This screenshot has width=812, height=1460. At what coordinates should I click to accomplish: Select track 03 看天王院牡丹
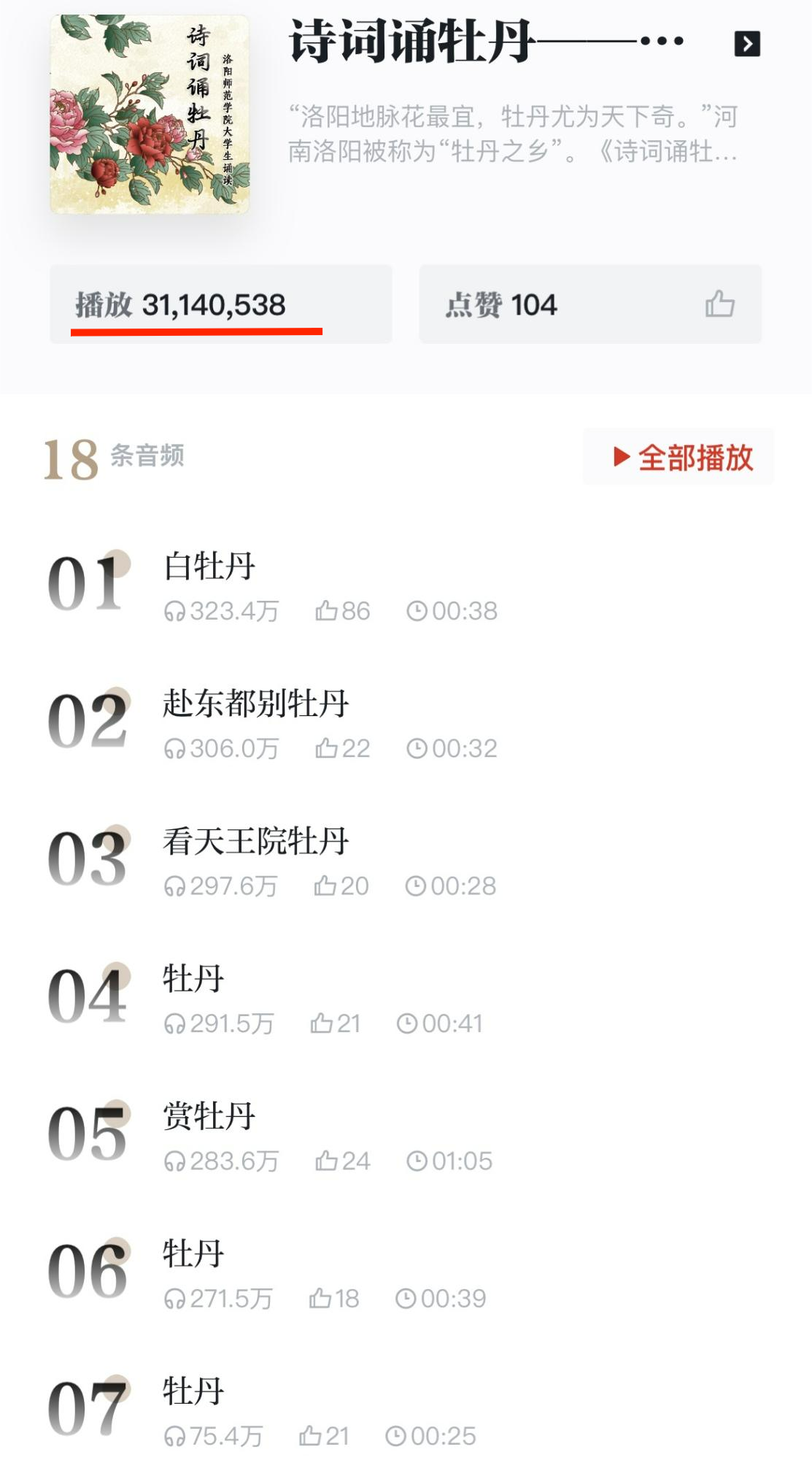click(255, 842)
